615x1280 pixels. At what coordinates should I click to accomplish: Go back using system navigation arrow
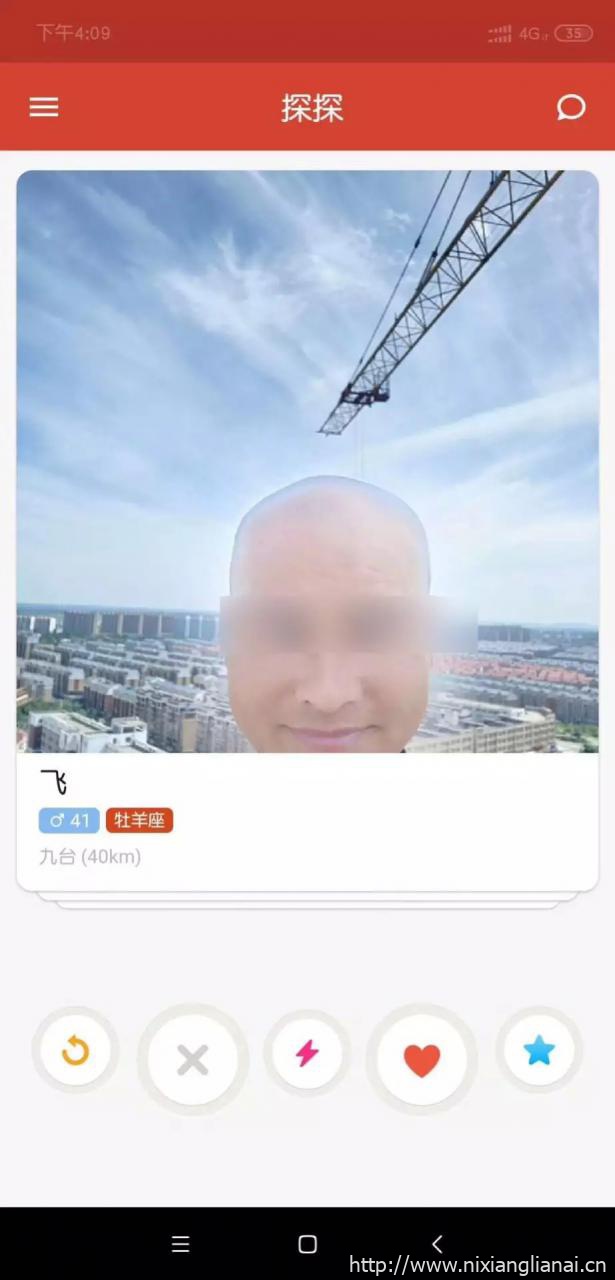pyautogui.click(x=437, y=1244)
